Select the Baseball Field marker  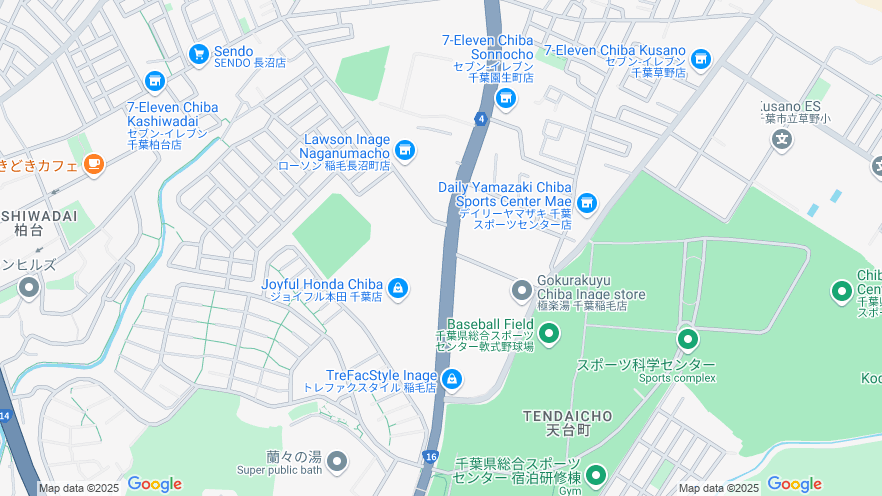pyautogui.click(x=550, y=331)
